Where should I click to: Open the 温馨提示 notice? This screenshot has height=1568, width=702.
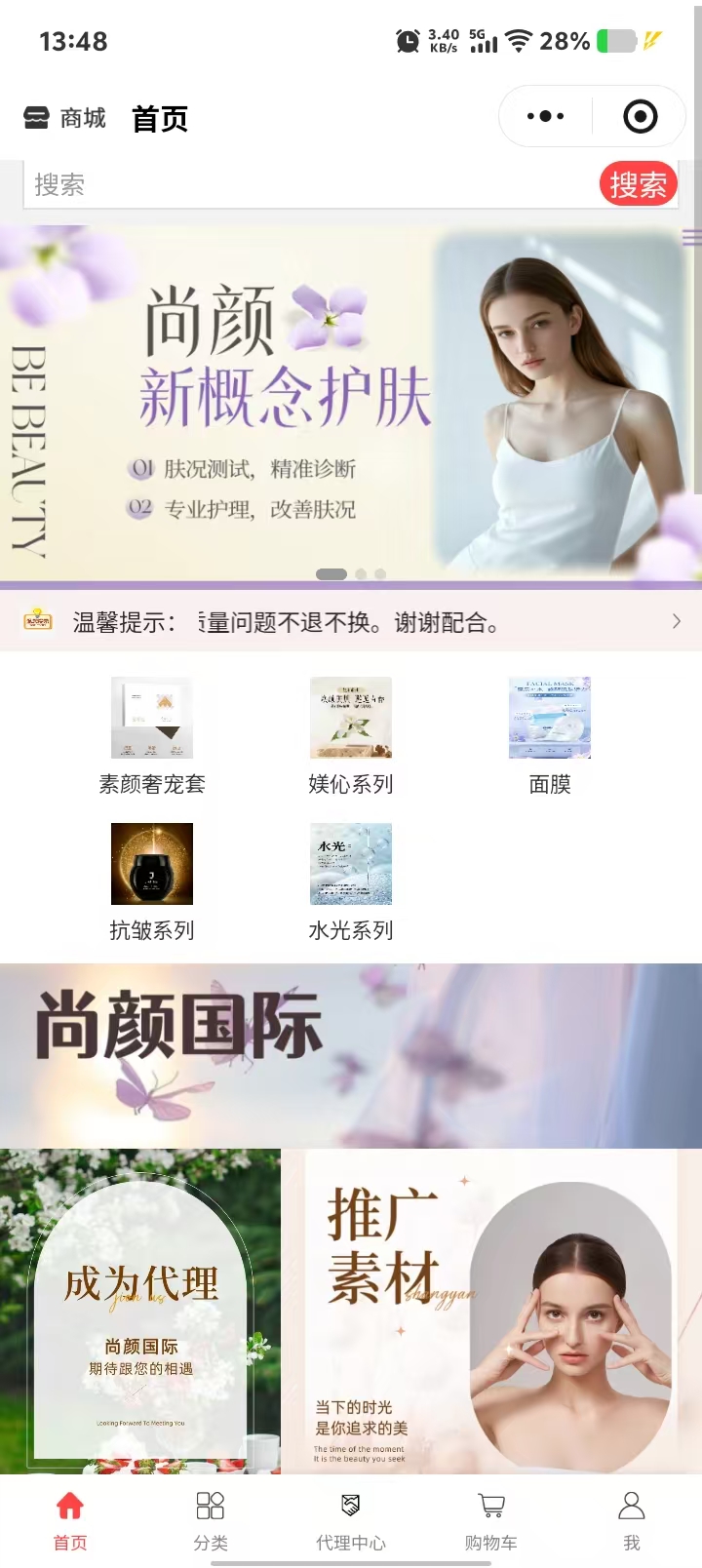351,622
